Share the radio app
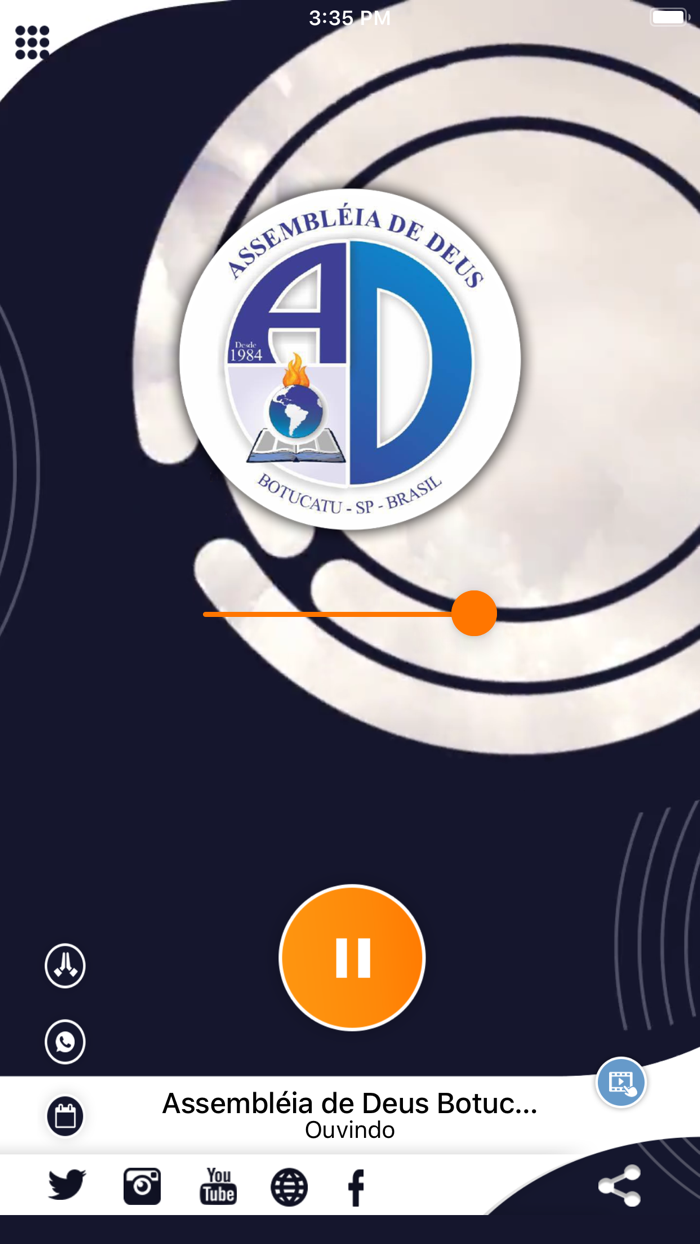 [x=619, y=1187]
